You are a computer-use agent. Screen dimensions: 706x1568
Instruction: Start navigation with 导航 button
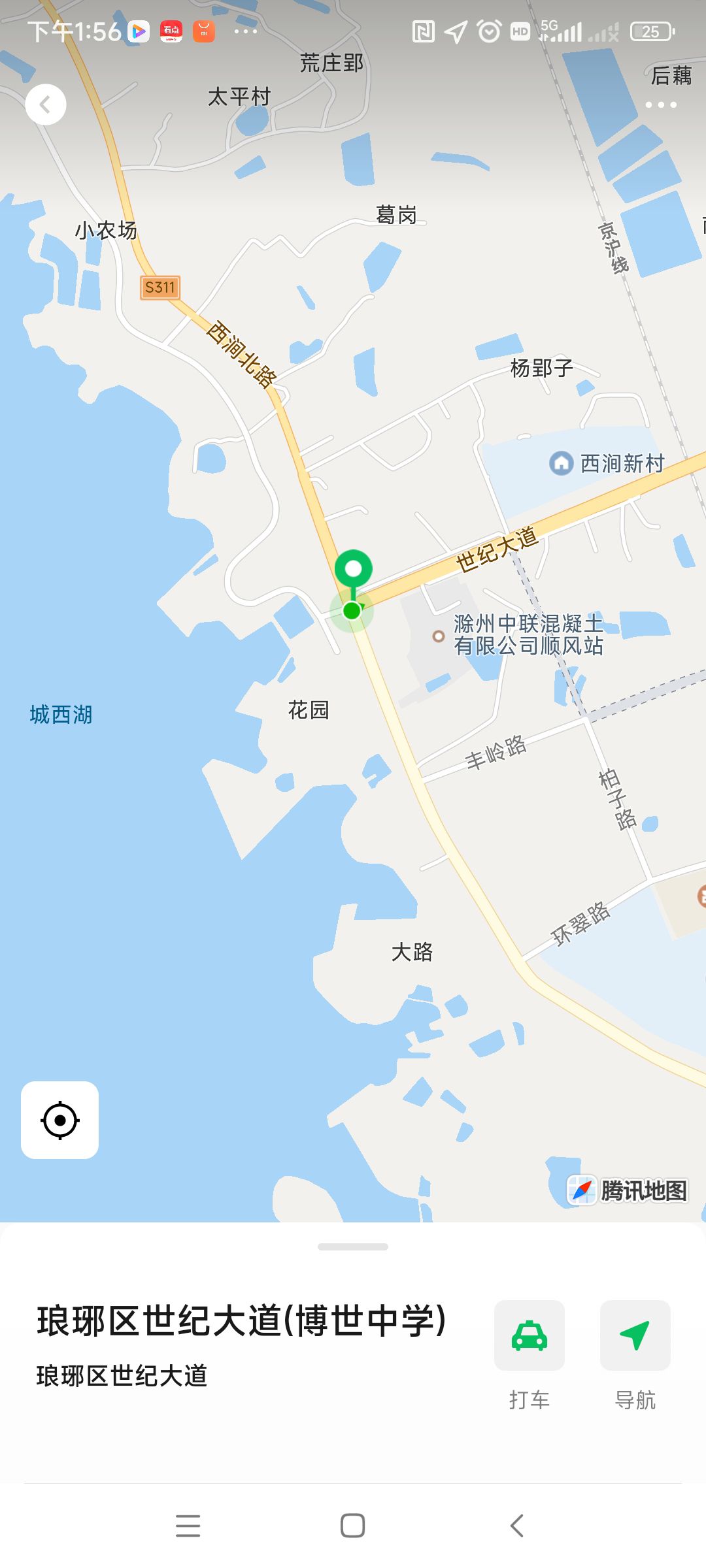[x=635, y=1335]
